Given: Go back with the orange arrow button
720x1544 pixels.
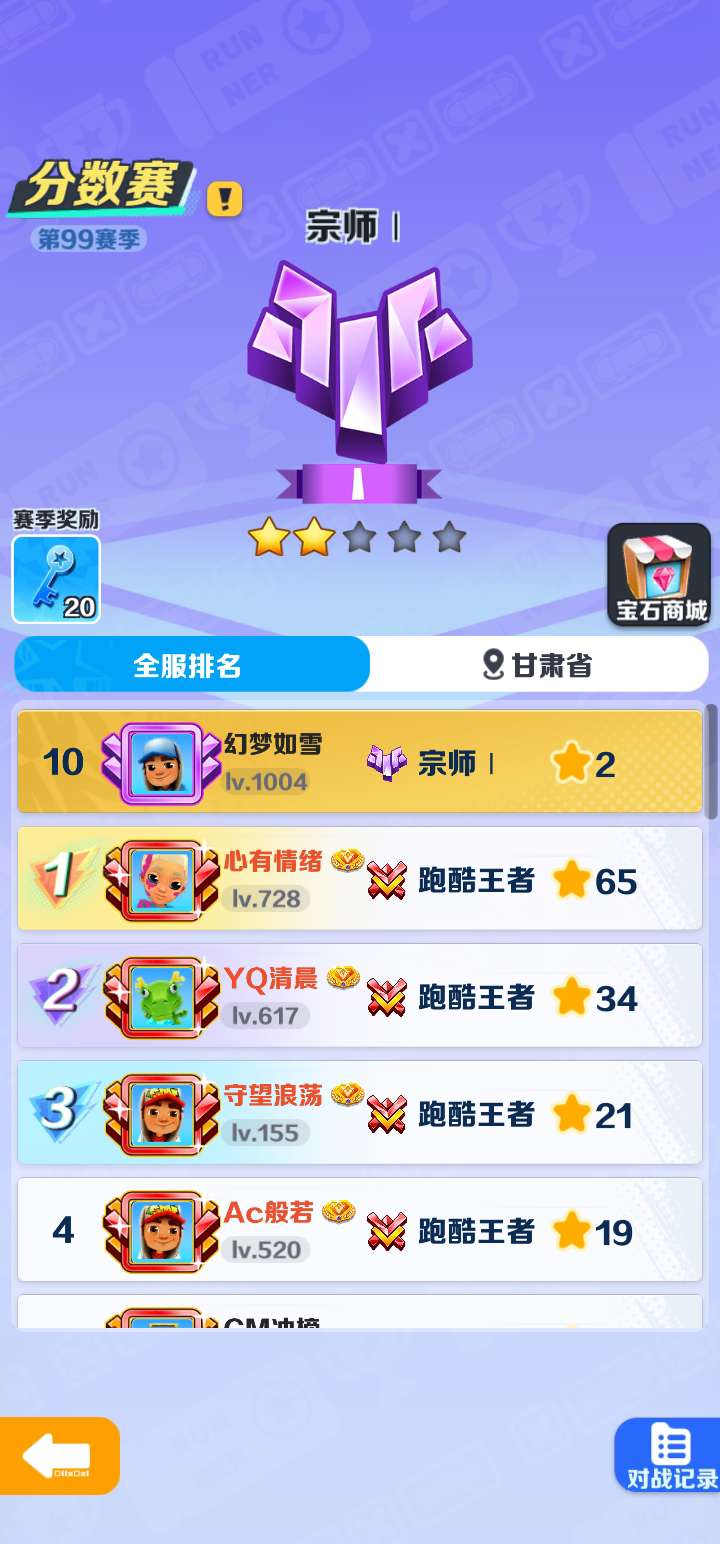Looking at the screenshot, I should click(x=59, y=1456).
